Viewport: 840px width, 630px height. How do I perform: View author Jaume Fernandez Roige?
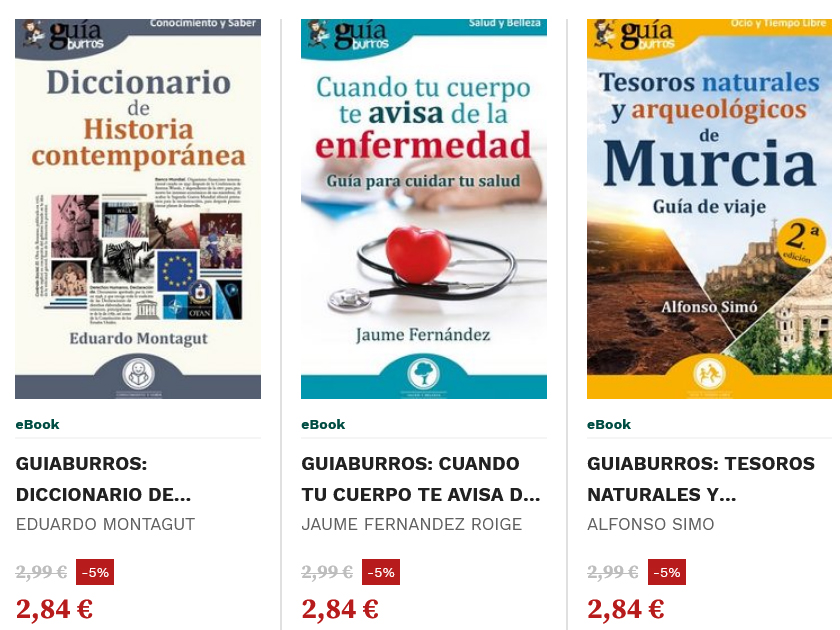click(411, 524)
